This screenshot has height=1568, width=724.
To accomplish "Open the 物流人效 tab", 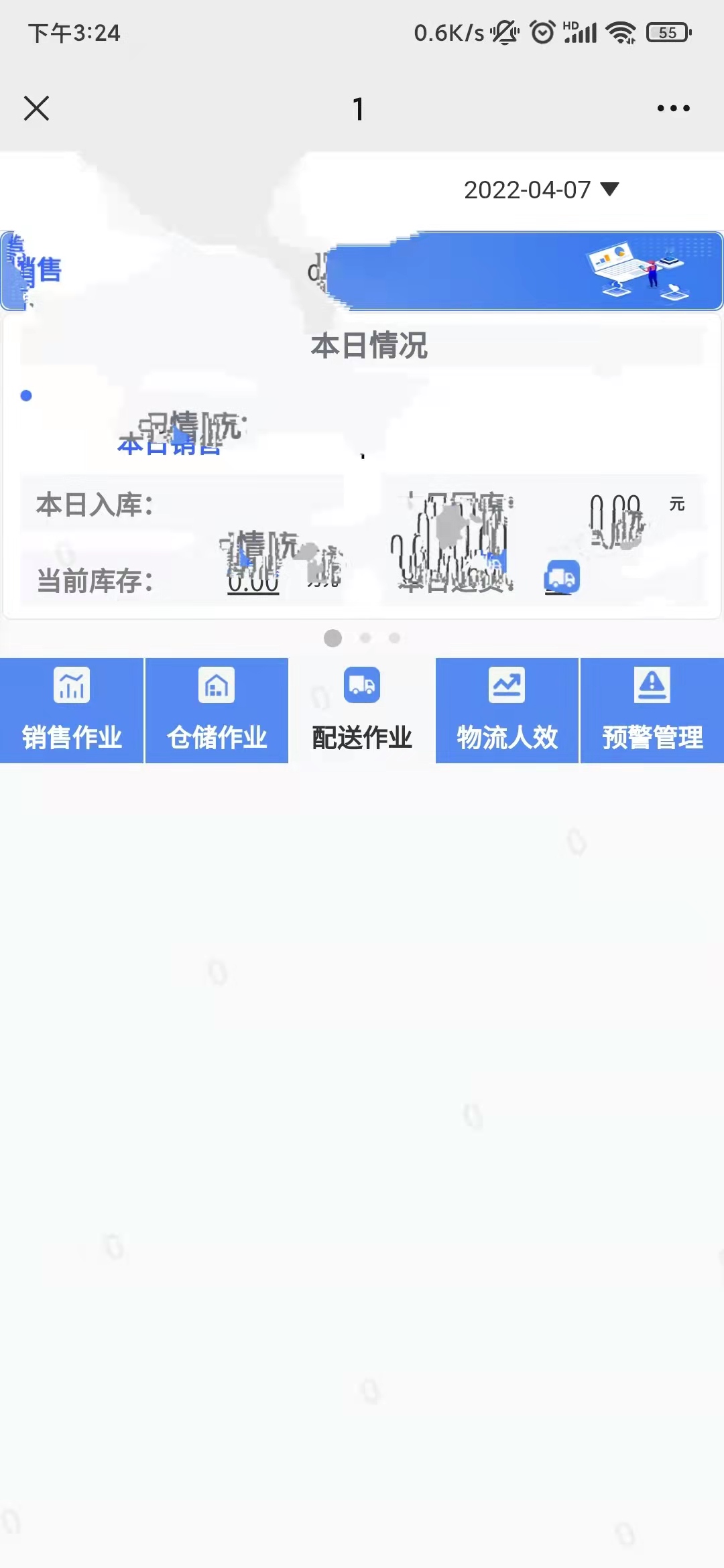I will click(507, 710).
